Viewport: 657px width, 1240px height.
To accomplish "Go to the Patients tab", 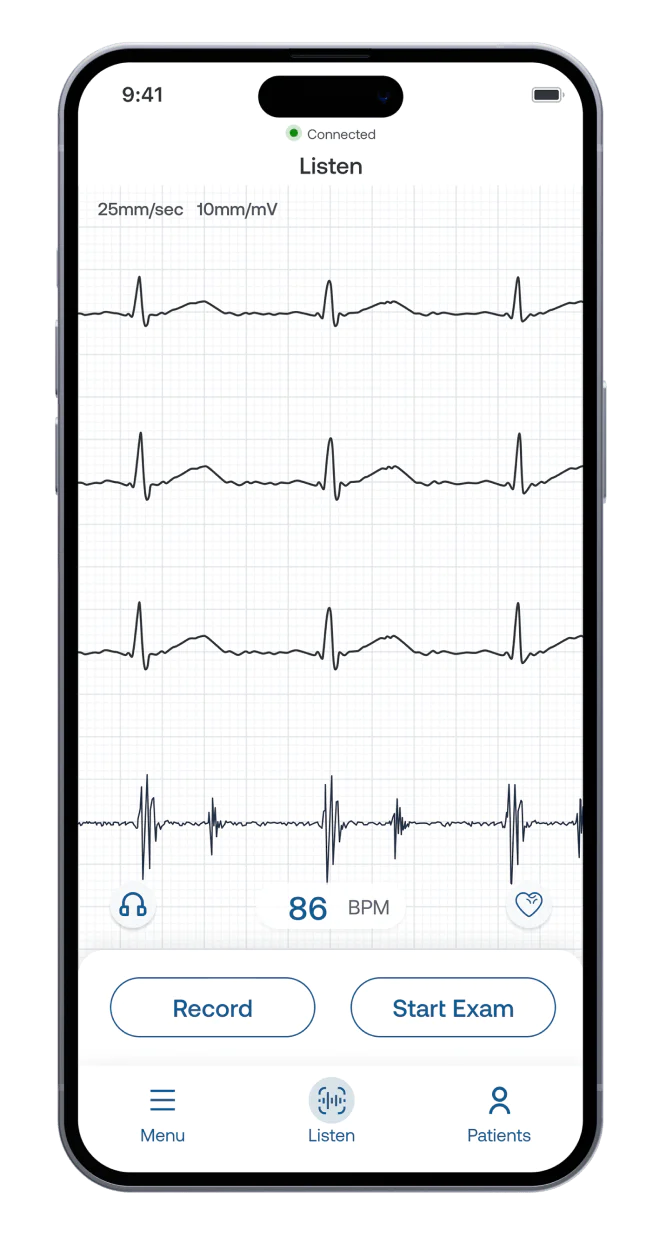I will pyautogui.click(x=499, y=1113).
